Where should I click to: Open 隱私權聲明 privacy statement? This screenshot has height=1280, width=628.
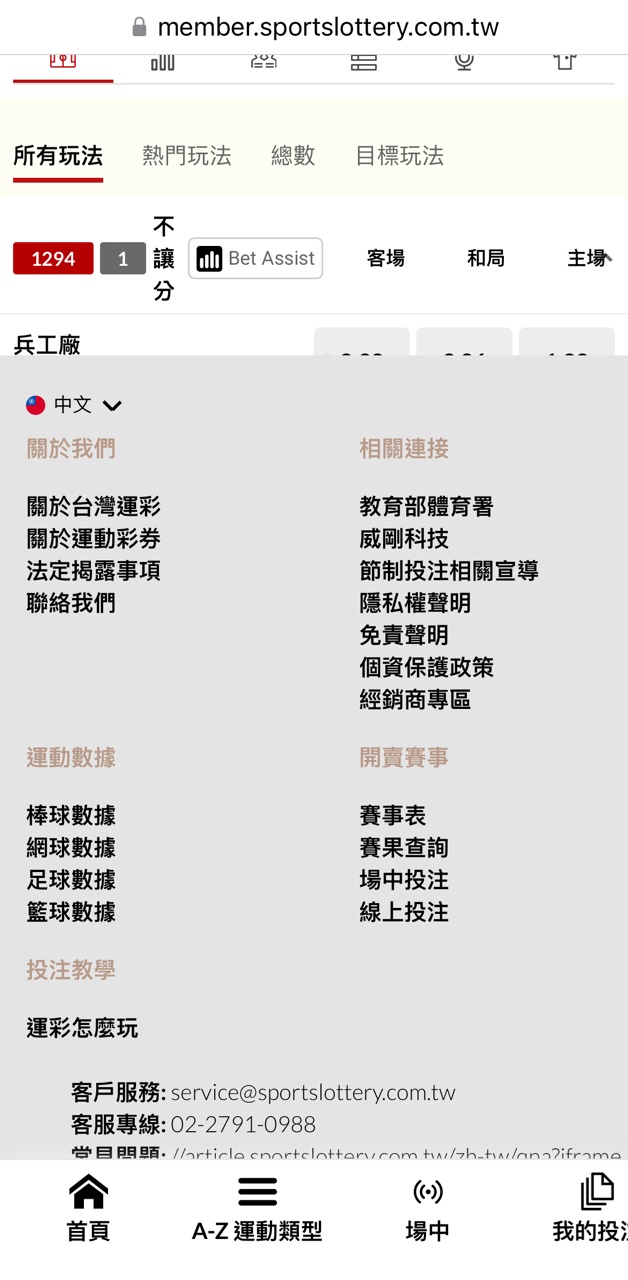[415, 603]
